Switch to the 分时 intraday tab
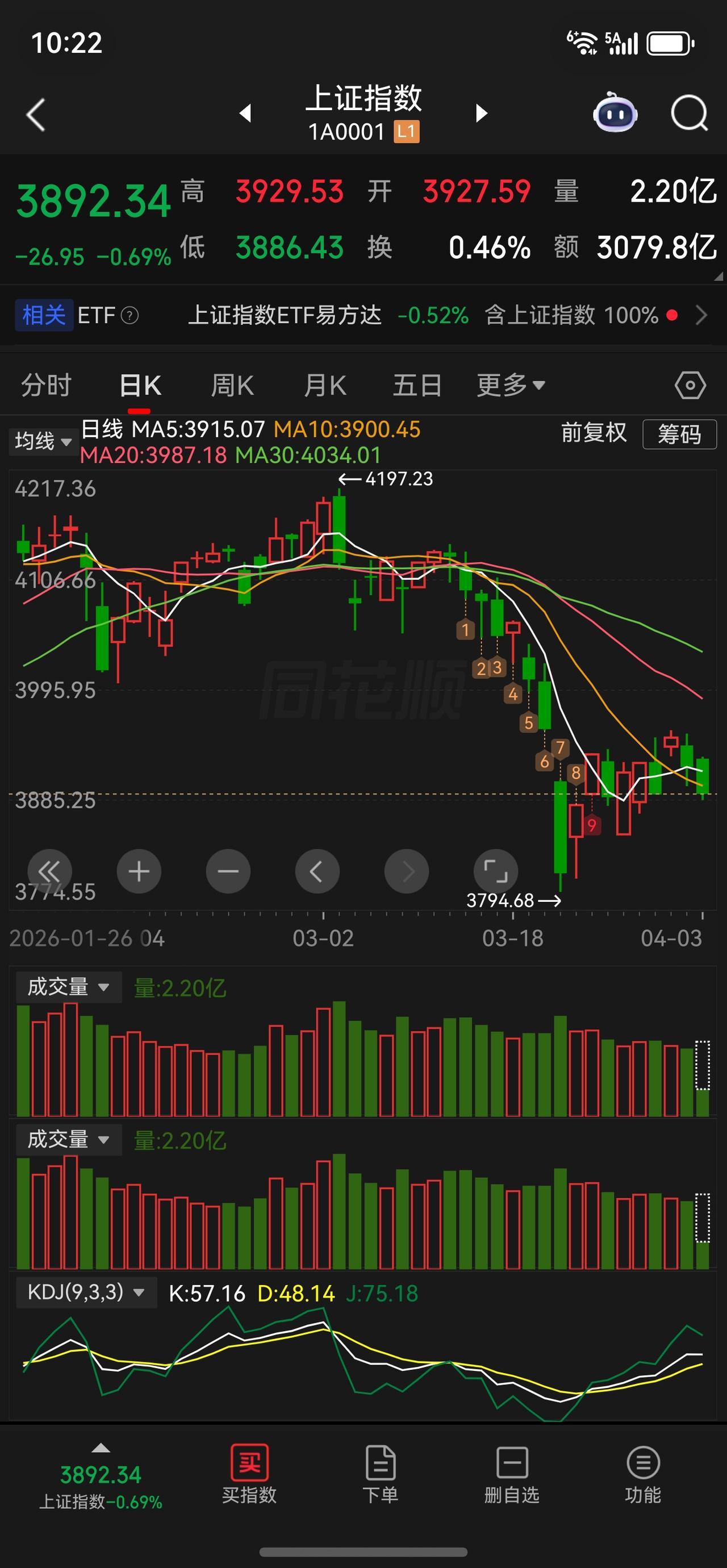 [47, 384]
